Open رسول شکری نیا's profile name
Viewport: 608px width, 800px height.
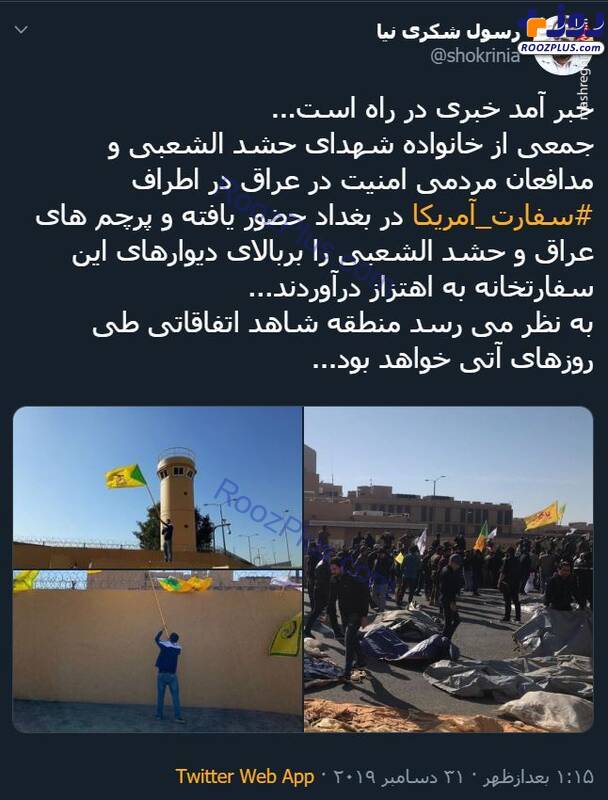click(450, 30)
